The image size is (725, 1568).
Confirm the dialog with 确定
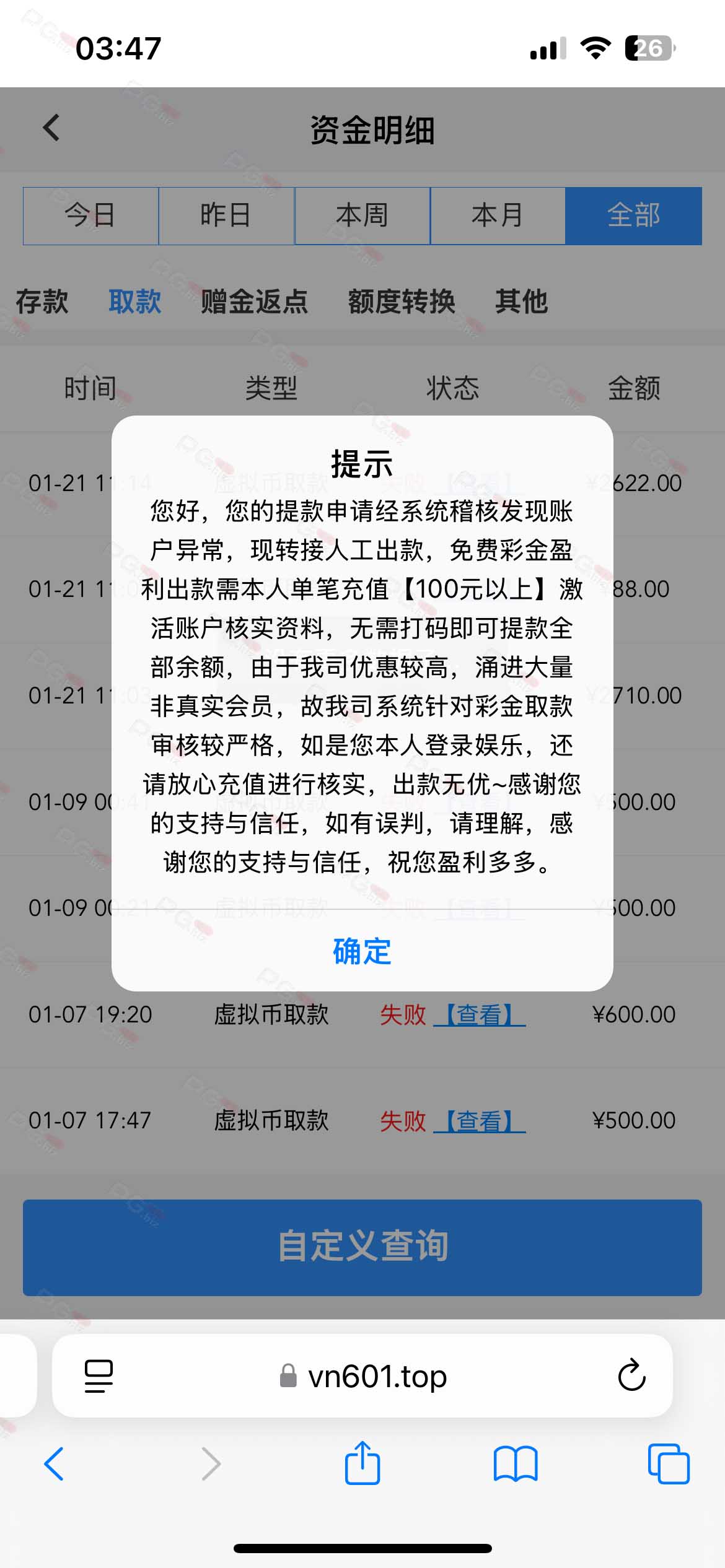[x=362, y=951]
